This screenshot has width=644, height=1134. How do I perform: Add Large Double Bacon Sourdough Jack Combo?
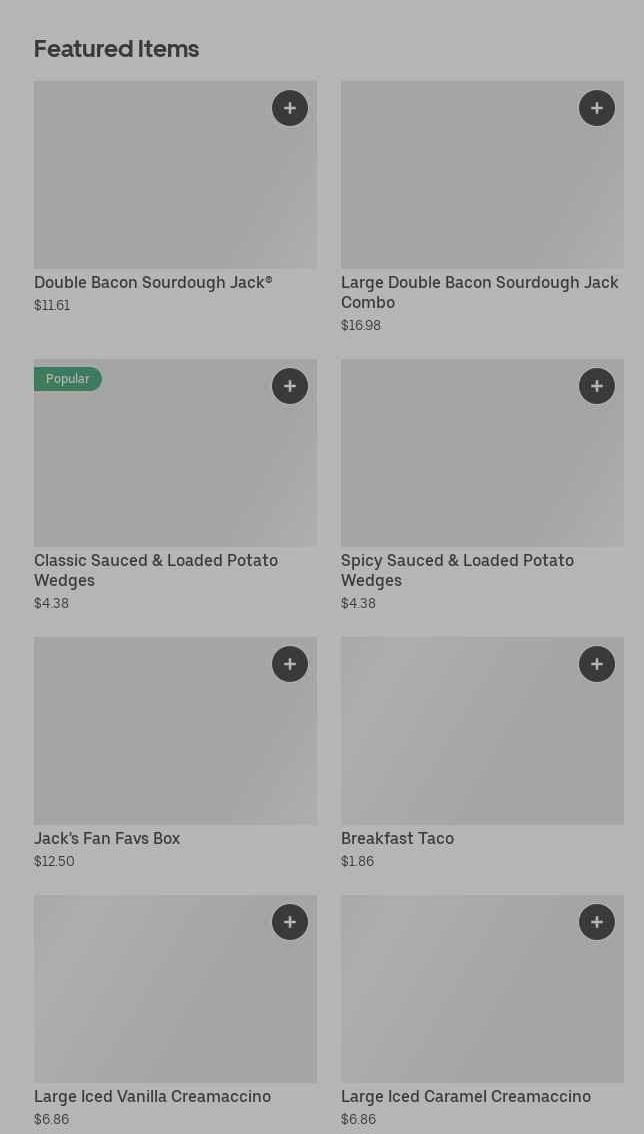596,108
